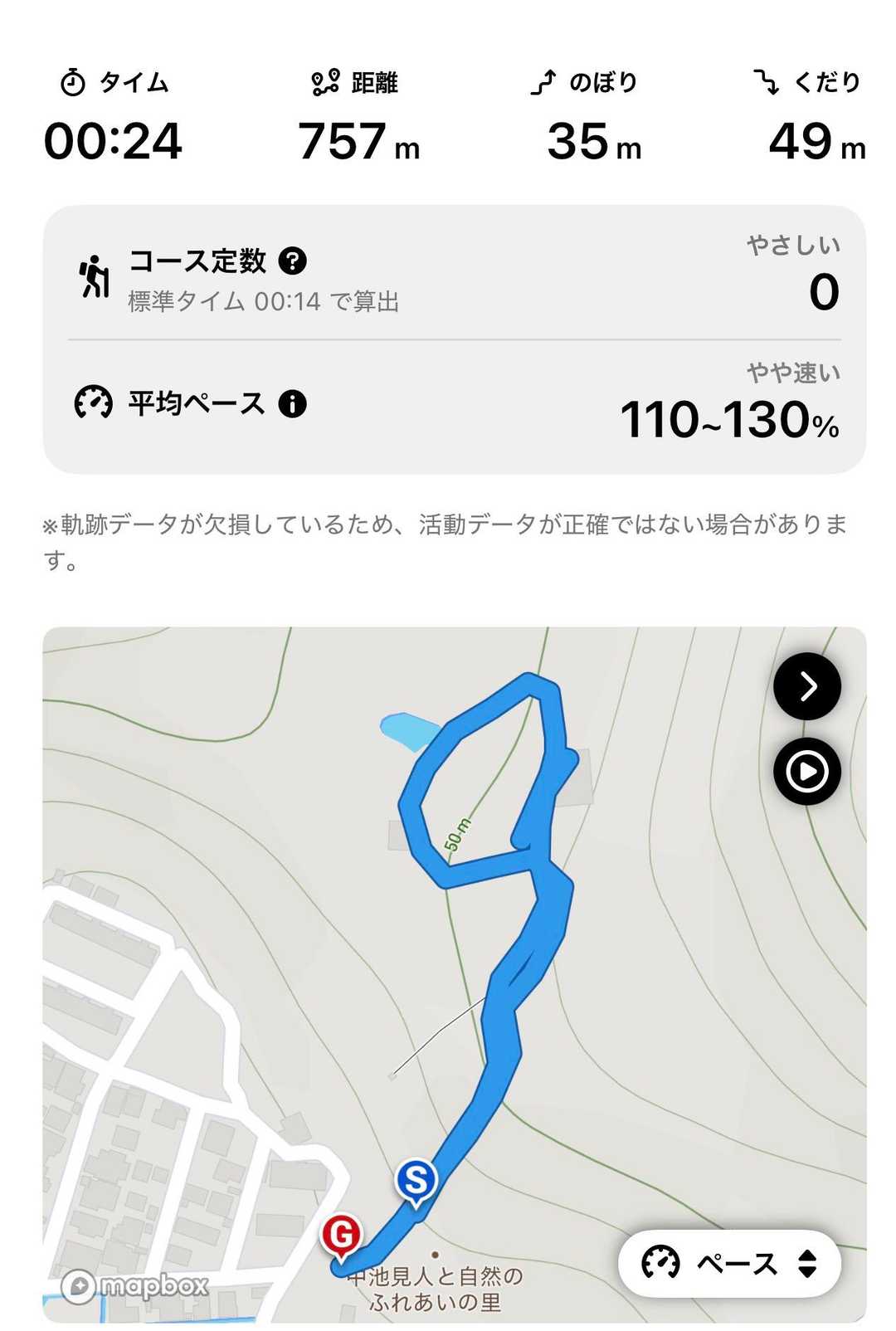Open the コース定数 help icon
Viewport: 896px width, 1331px height.
pos(293,261)
